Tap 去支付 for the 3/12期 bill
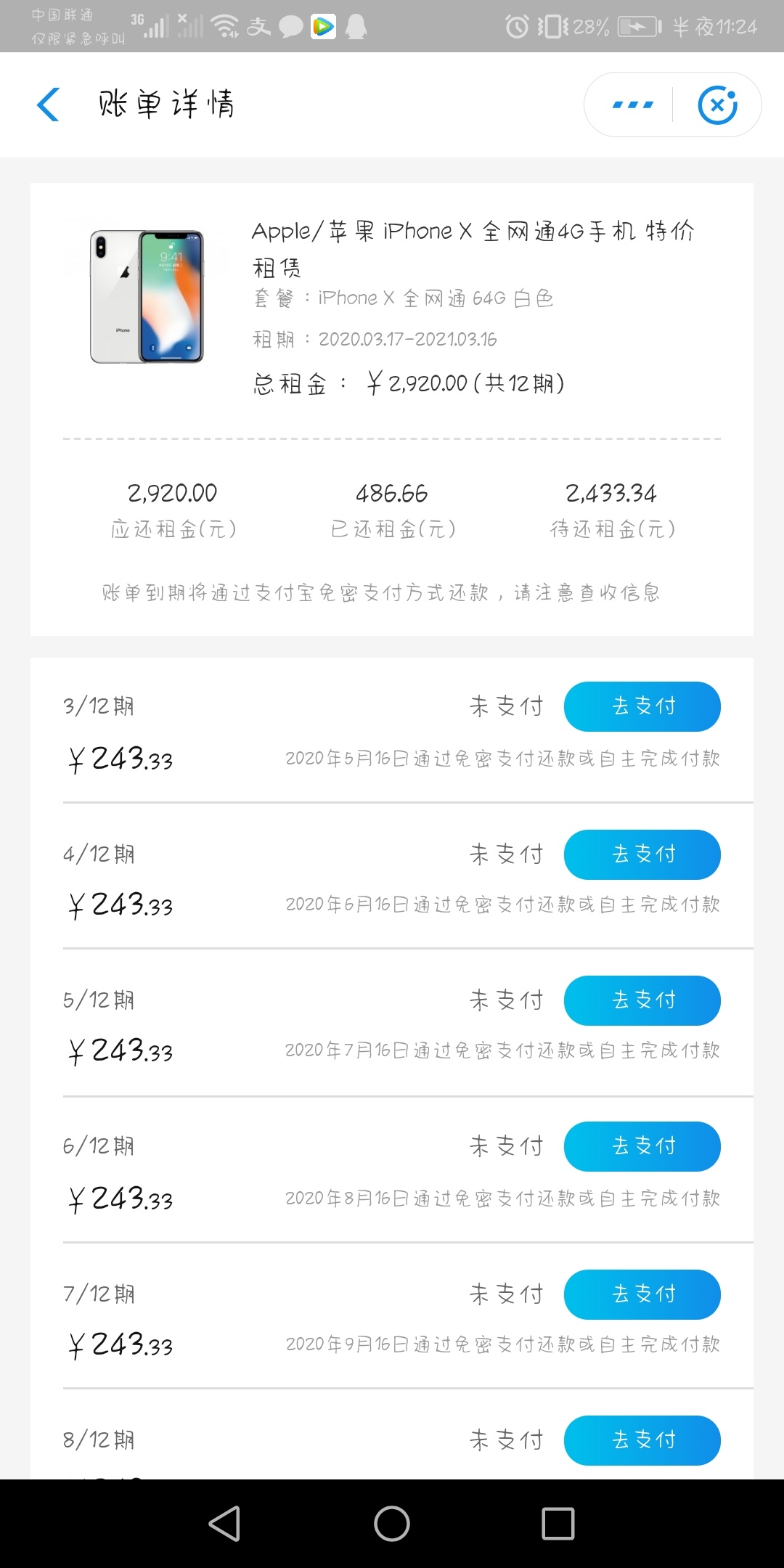784x1568 pixels. click(642, 706)
